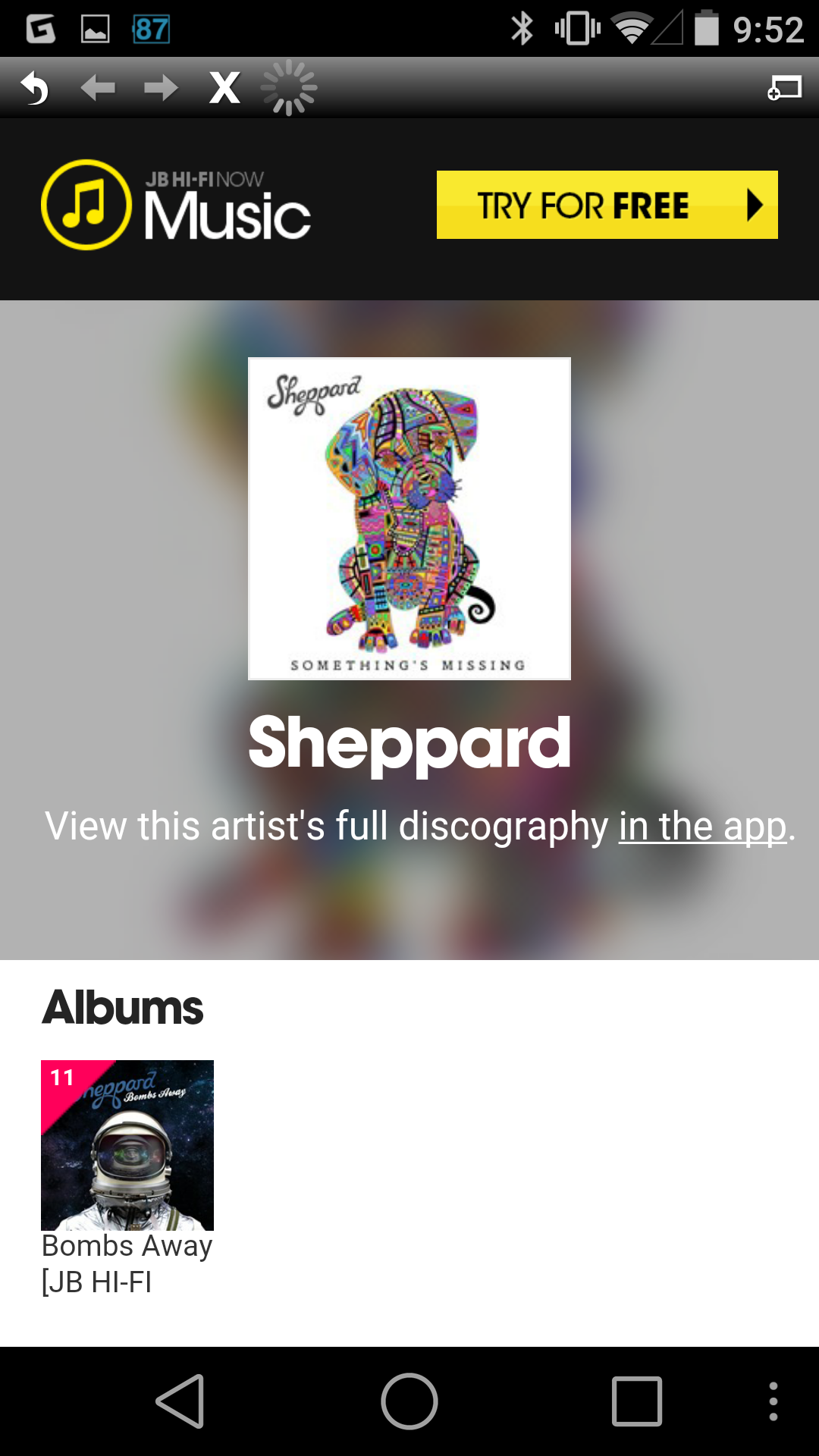Viewport: 819px width, 1456px height.
Task: Open the new tab icon
Action: (x=784, y=88)
